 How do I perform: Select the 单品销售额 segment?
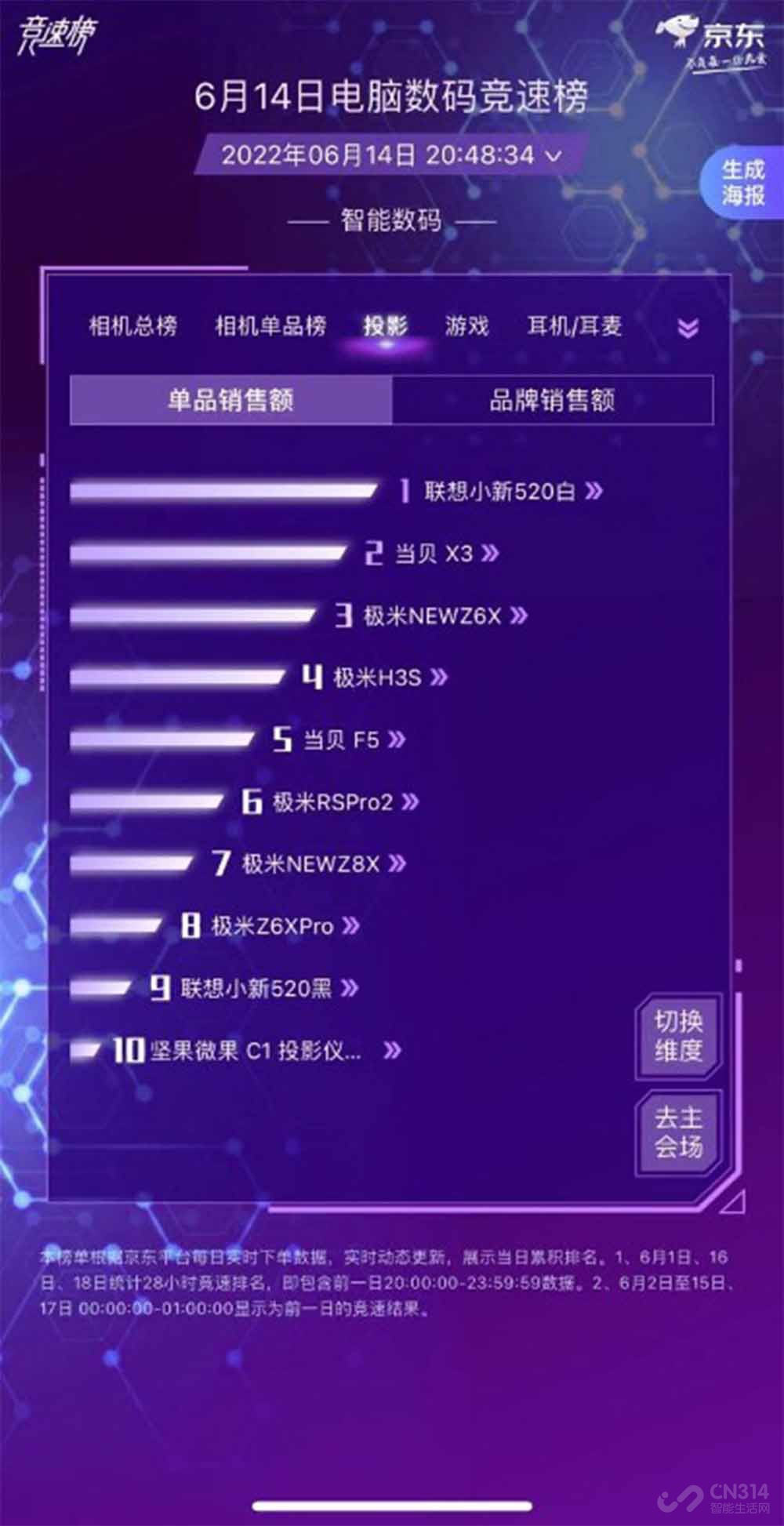pos(230,401)
